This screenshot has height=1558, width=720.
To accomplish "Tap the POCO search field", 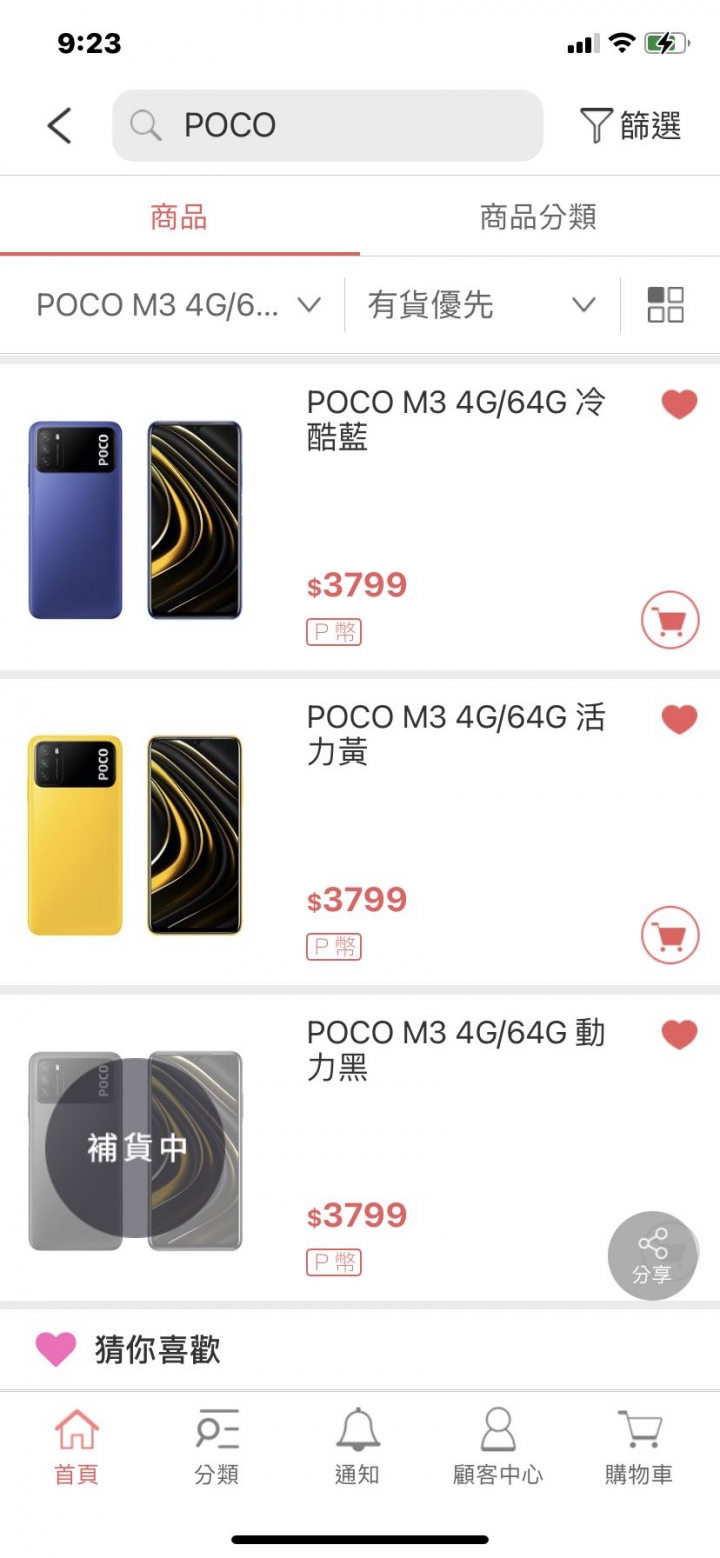I will click(328, 126).
